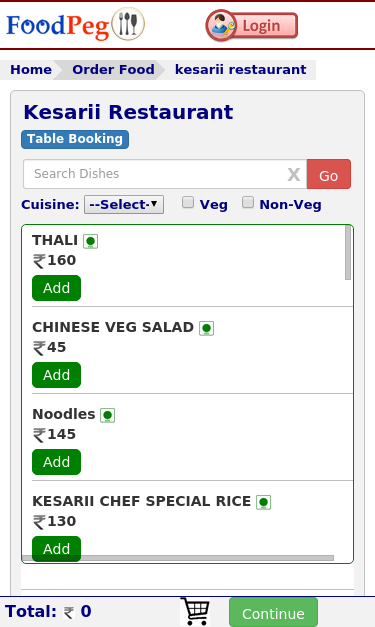Open the shopping cart icon
Viewport: 375px width, 627px height.
195,611
